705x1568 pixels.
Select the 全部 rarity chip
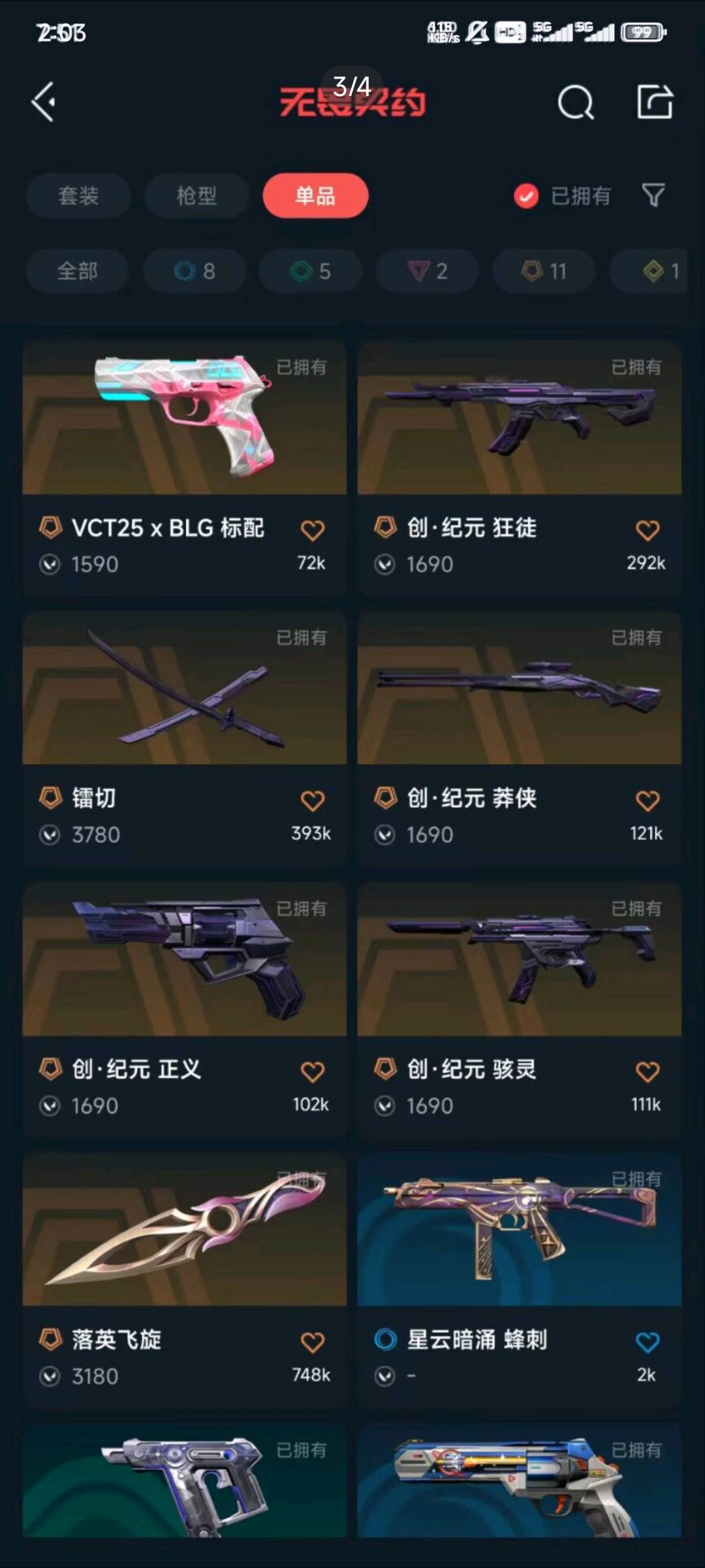[x=77, y=270]
